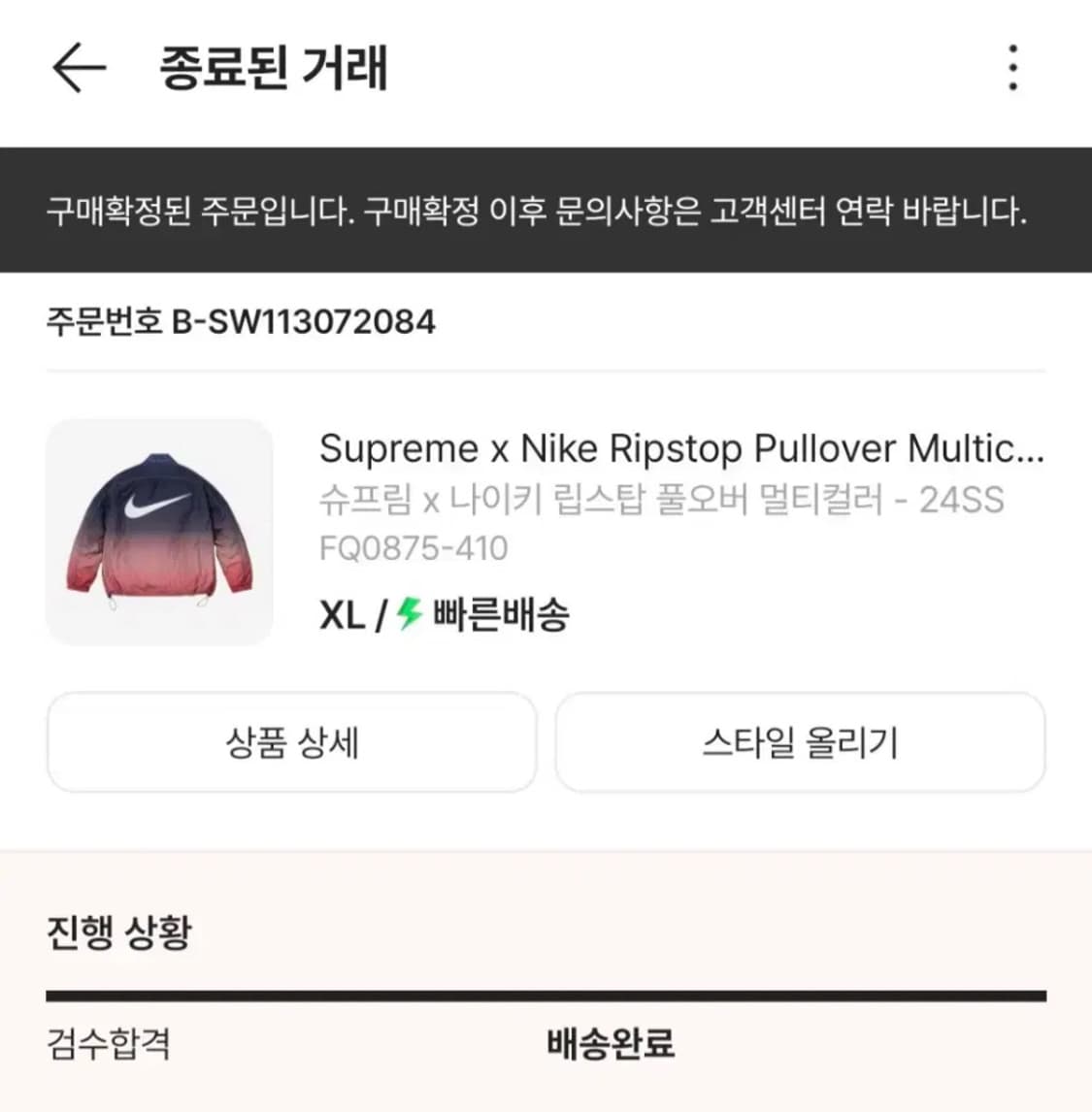Tap the 배송완료 status label
Viewport: 1092px width, 1112px height.
(610, 1045)
